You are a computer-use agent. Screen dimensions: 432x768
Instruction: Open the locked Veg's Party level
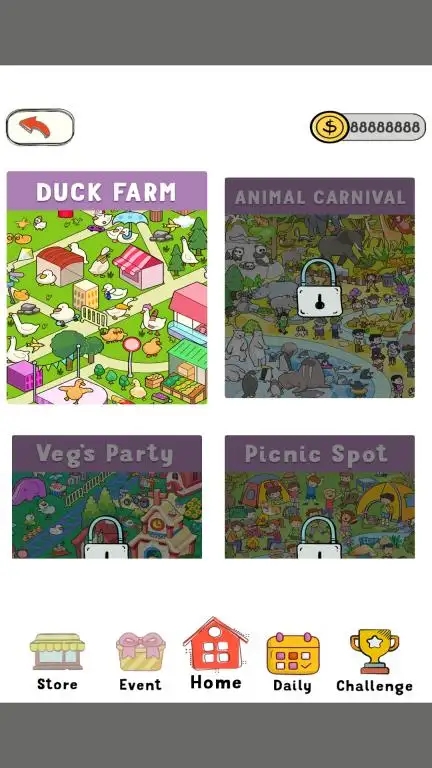coord(107,497)
